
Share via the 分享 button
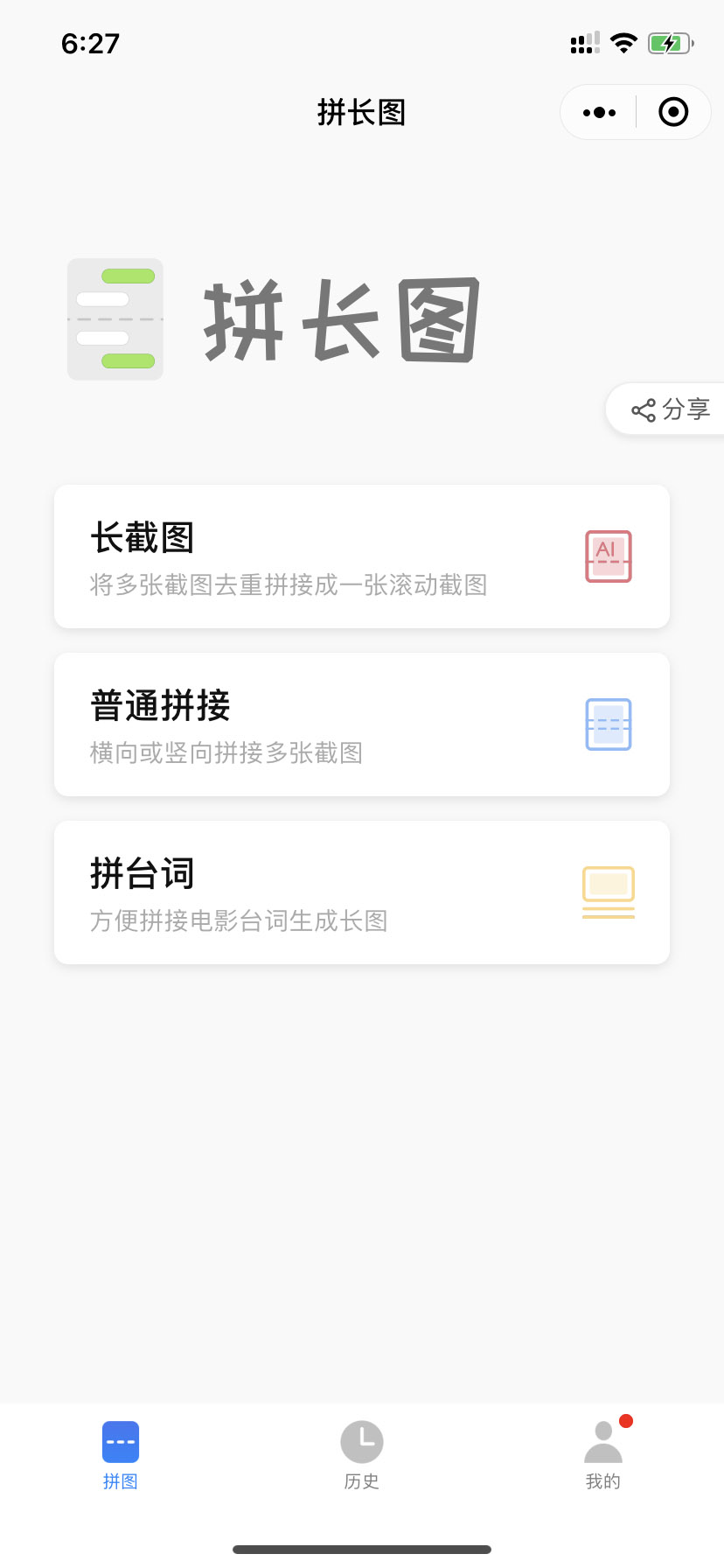click(669, 409)
